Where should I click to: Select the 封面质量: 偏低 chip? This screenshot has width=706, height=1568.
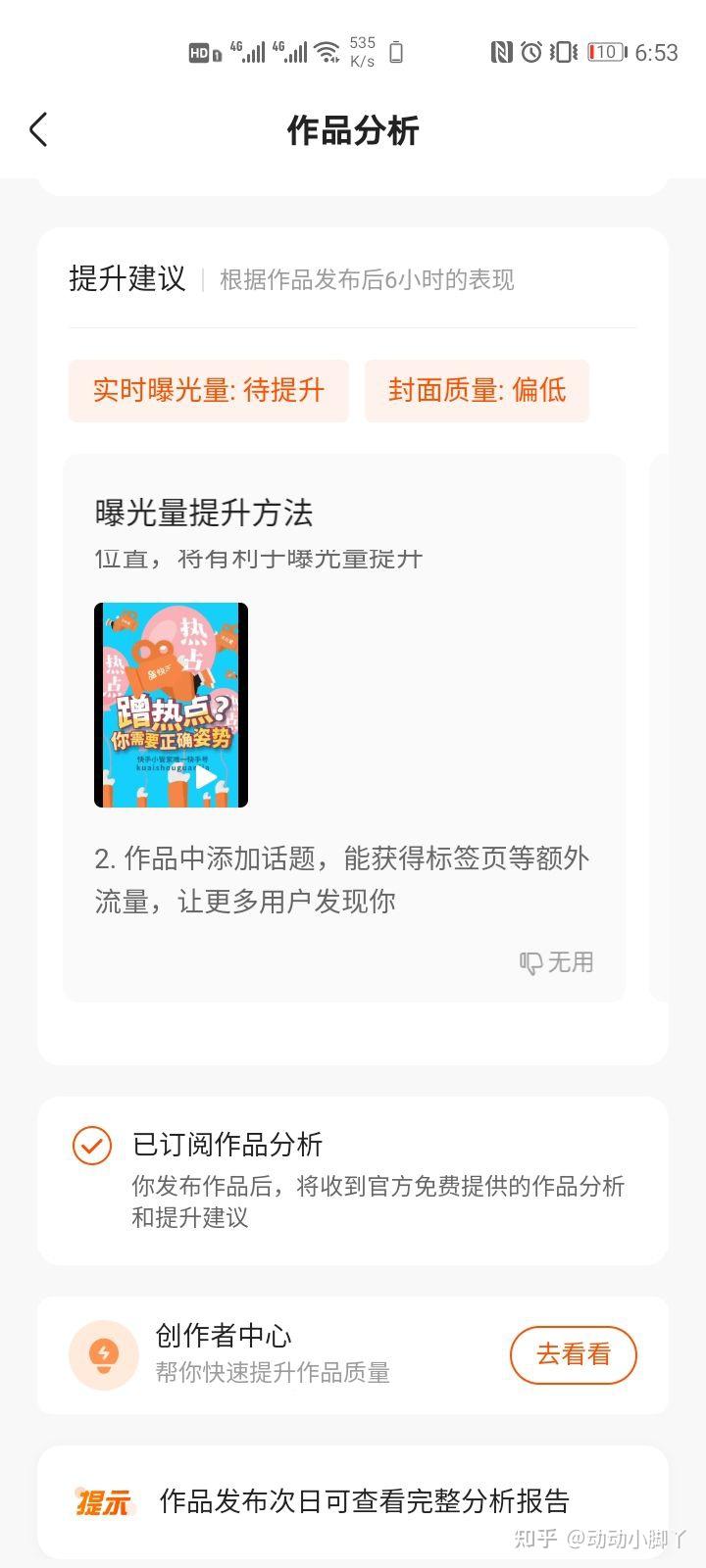point(477,390)
